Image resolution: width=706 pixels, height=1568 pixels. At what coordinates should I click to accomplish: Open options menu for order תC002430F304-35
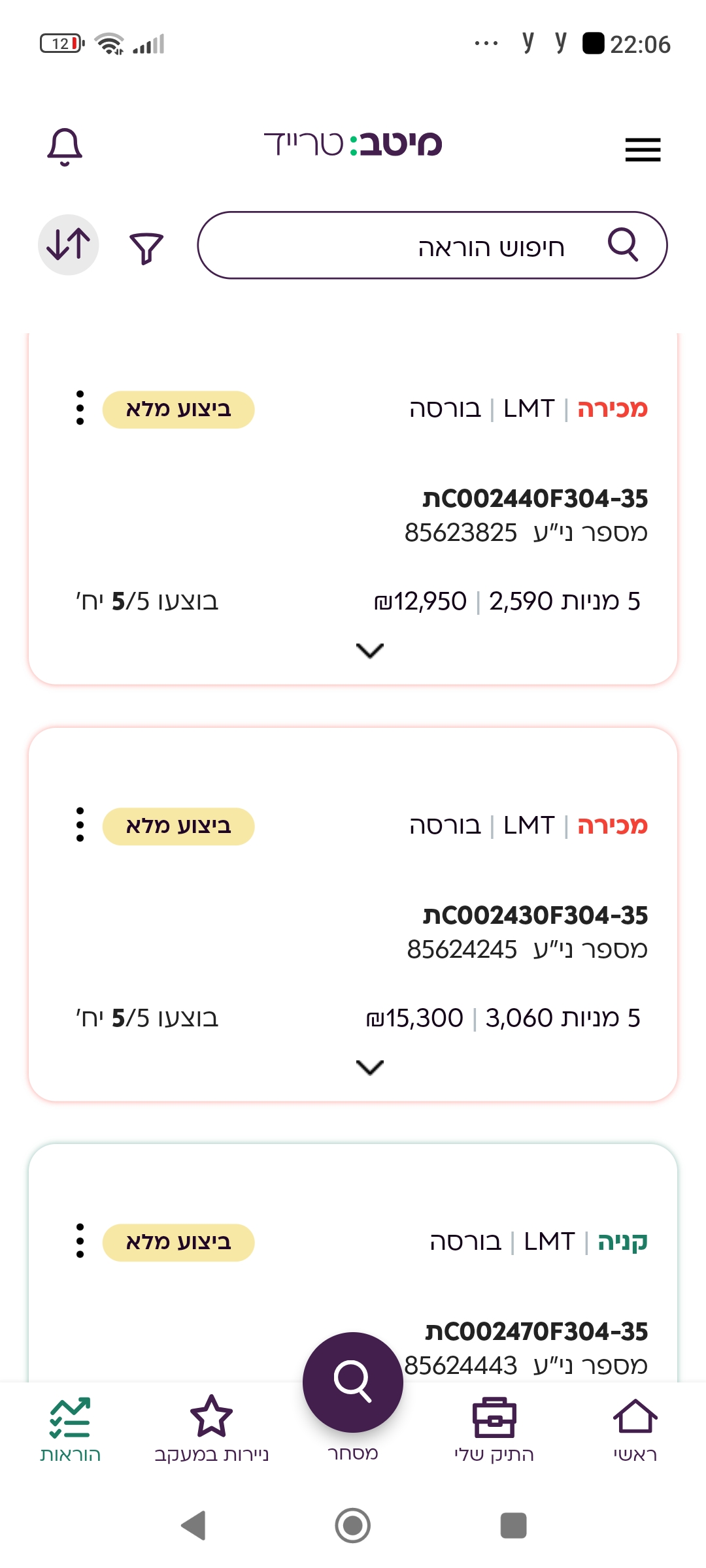(x=80, y=825)
